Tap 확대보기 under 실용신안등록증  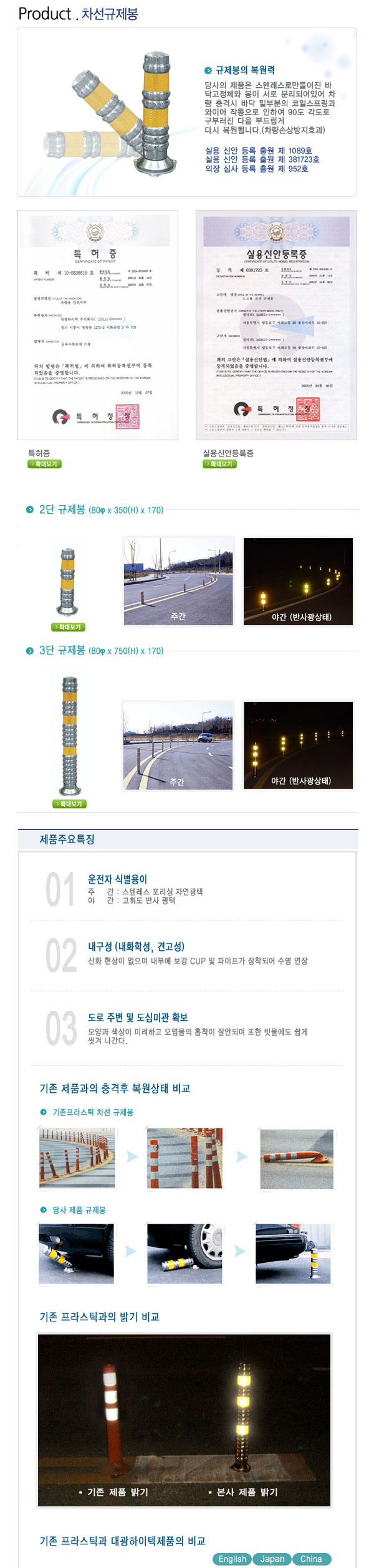pos(219,464)
